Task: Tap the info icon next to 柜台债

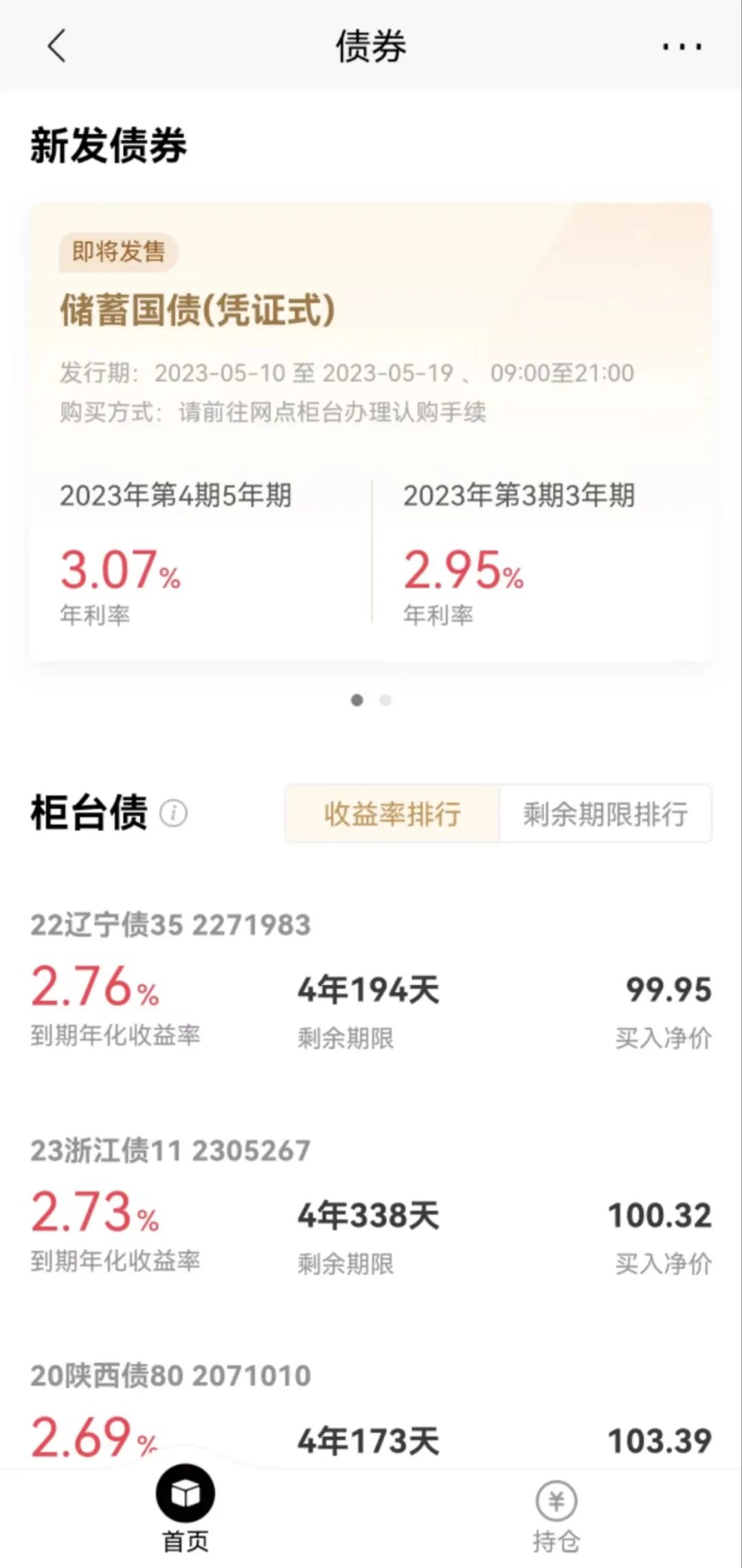Action: [x=174, y=815]
